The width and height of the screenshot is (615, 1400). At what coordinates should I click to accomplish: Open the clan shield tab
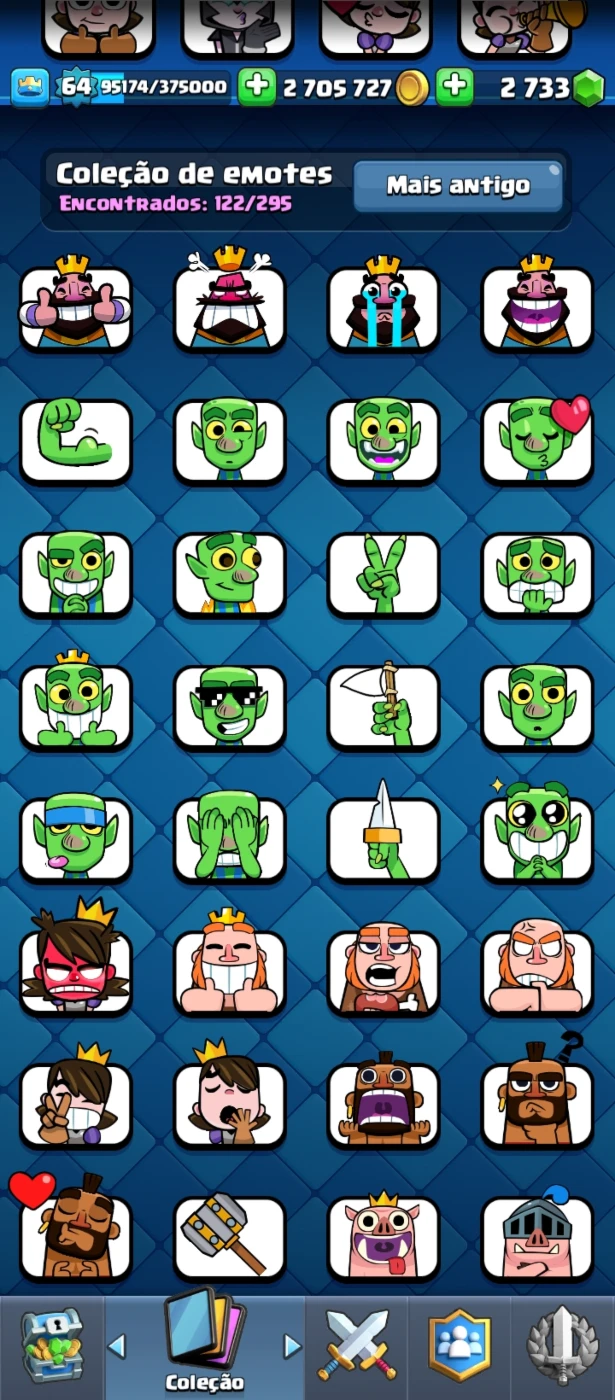[x=460, y=1347]
